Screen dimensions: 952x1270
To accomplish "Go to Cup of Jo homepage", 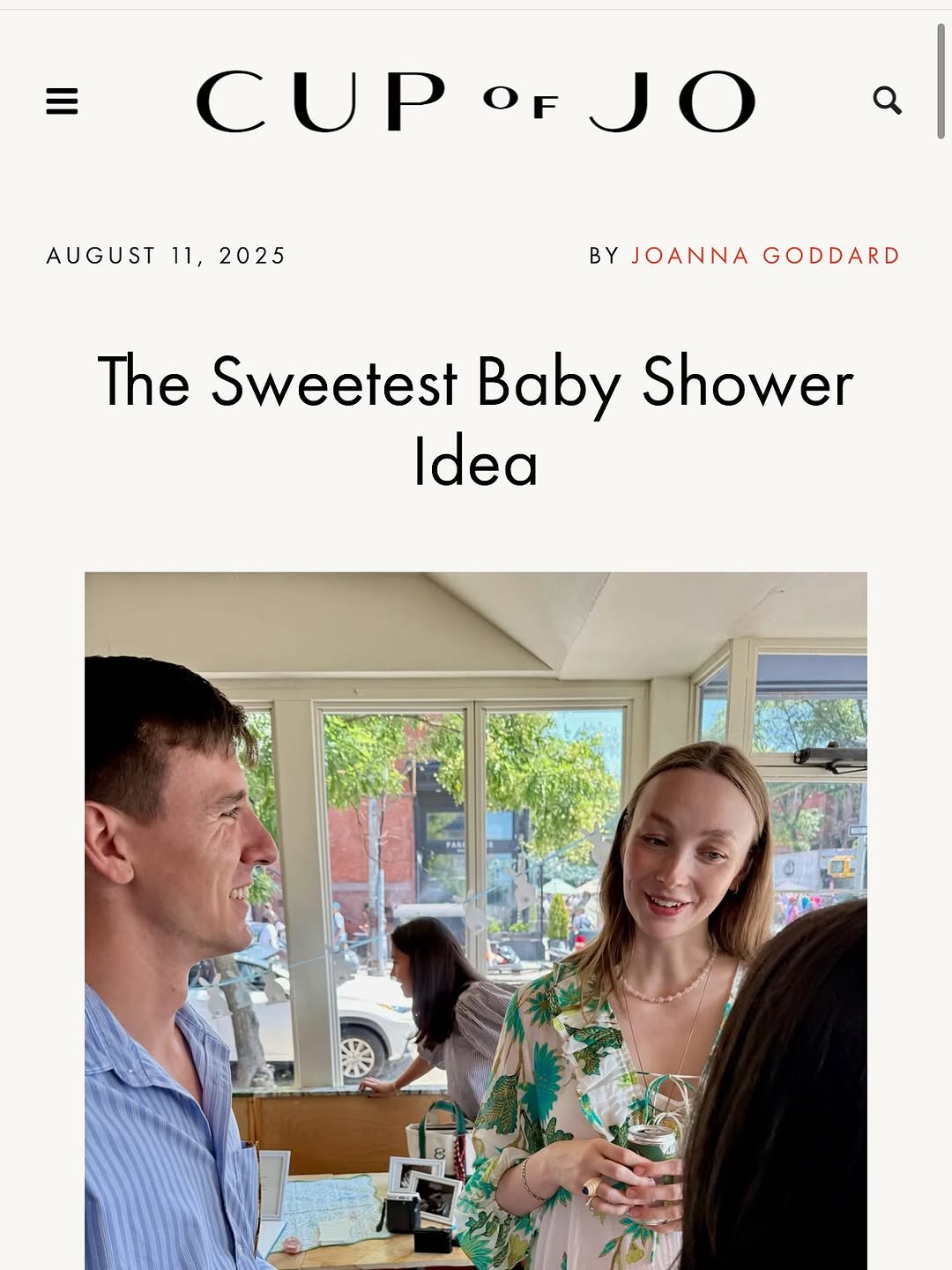I will tap(475, 101).
